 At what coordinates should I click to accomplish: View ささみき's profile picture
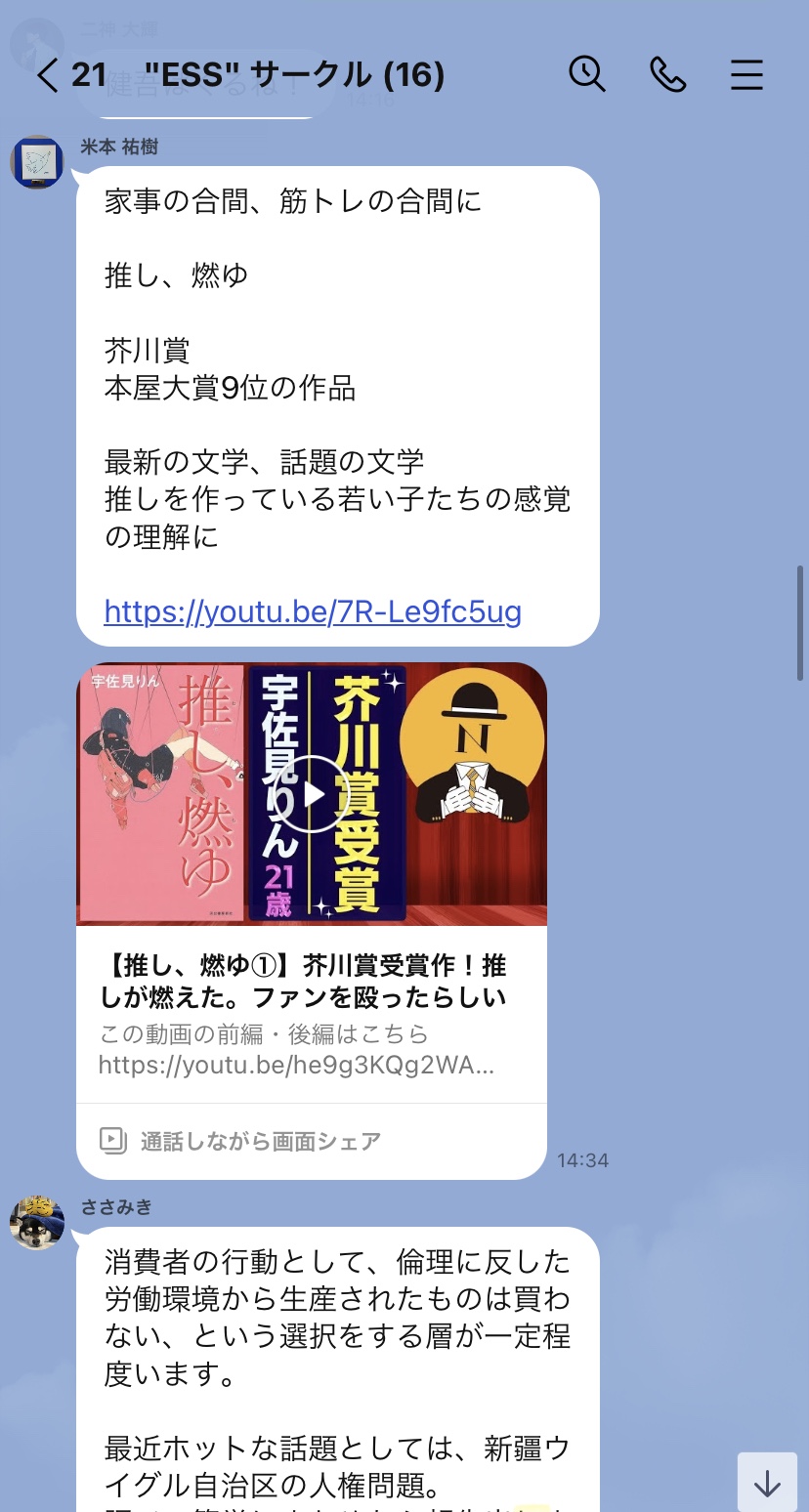(37, 1222)
